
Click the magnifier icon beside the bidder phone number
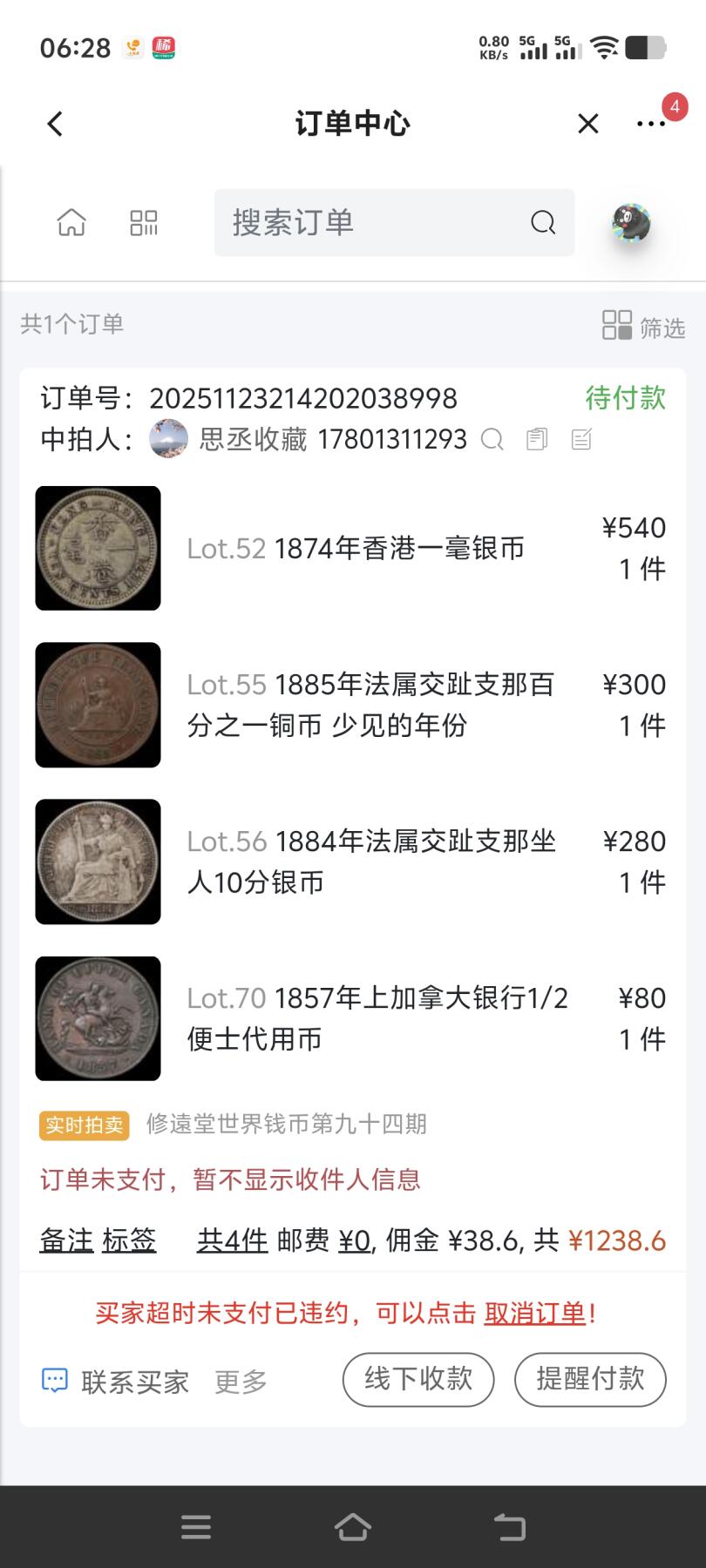pos(492,440)
